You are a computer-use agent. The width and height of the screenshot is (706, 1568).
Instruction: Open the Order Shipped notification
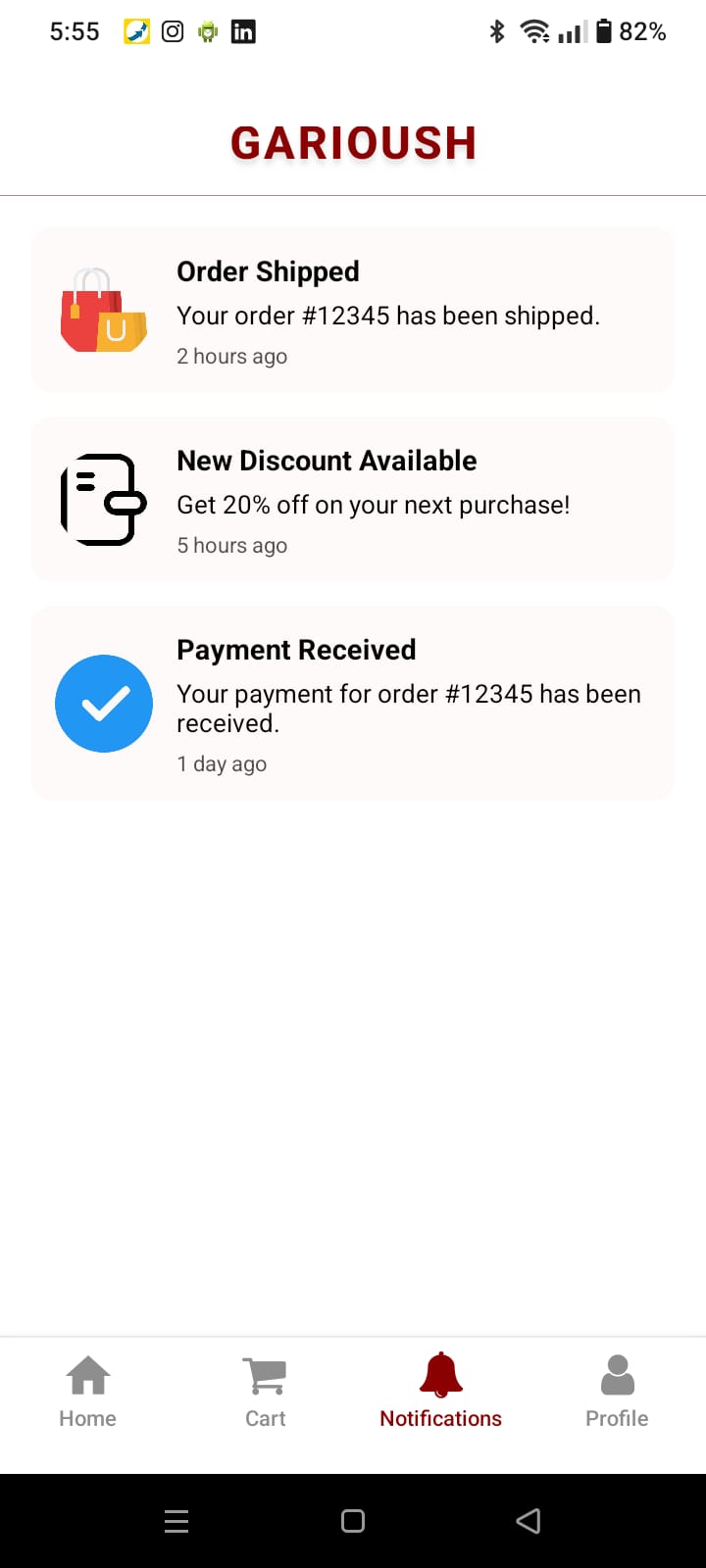(353, 311)
